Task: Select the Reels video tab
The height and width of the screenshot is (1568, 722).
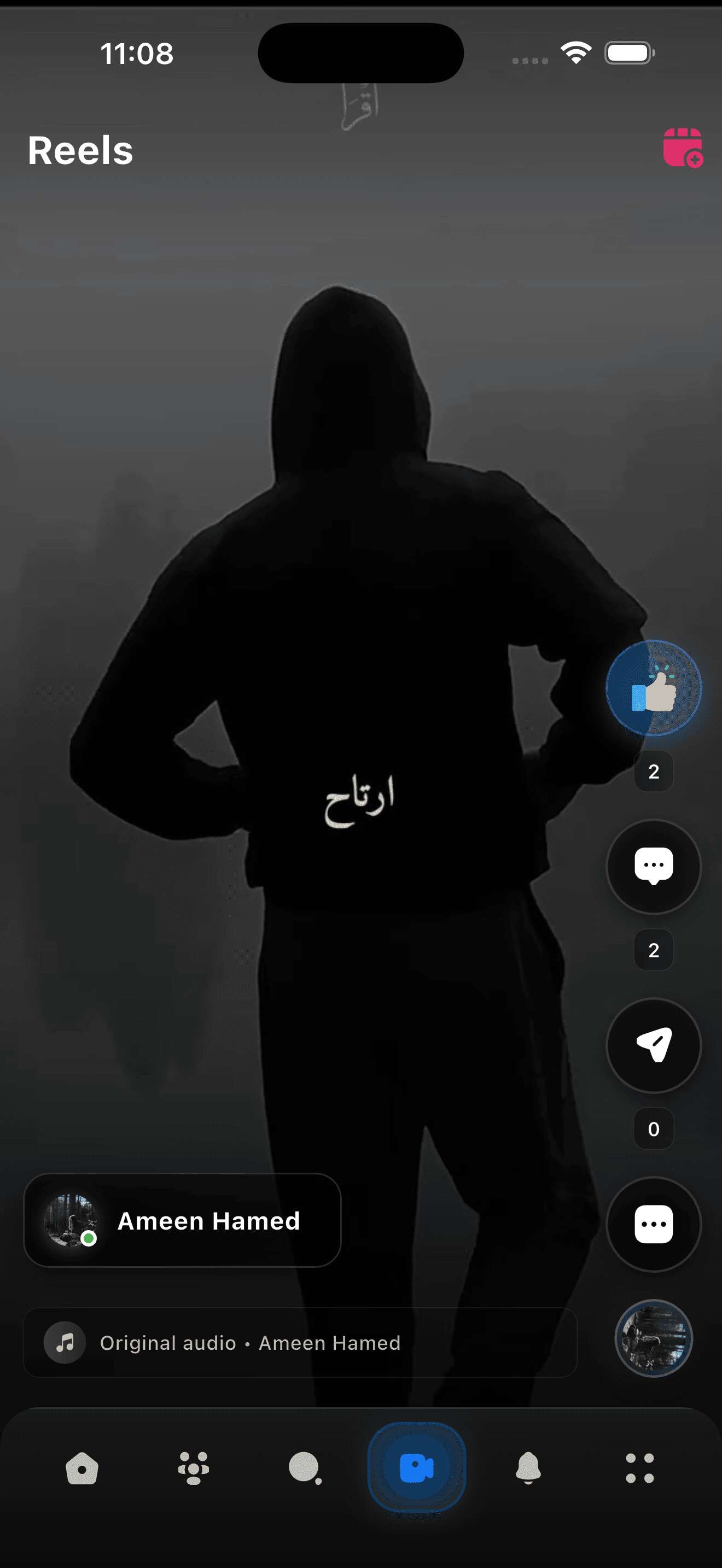Action: [416, 1467]
